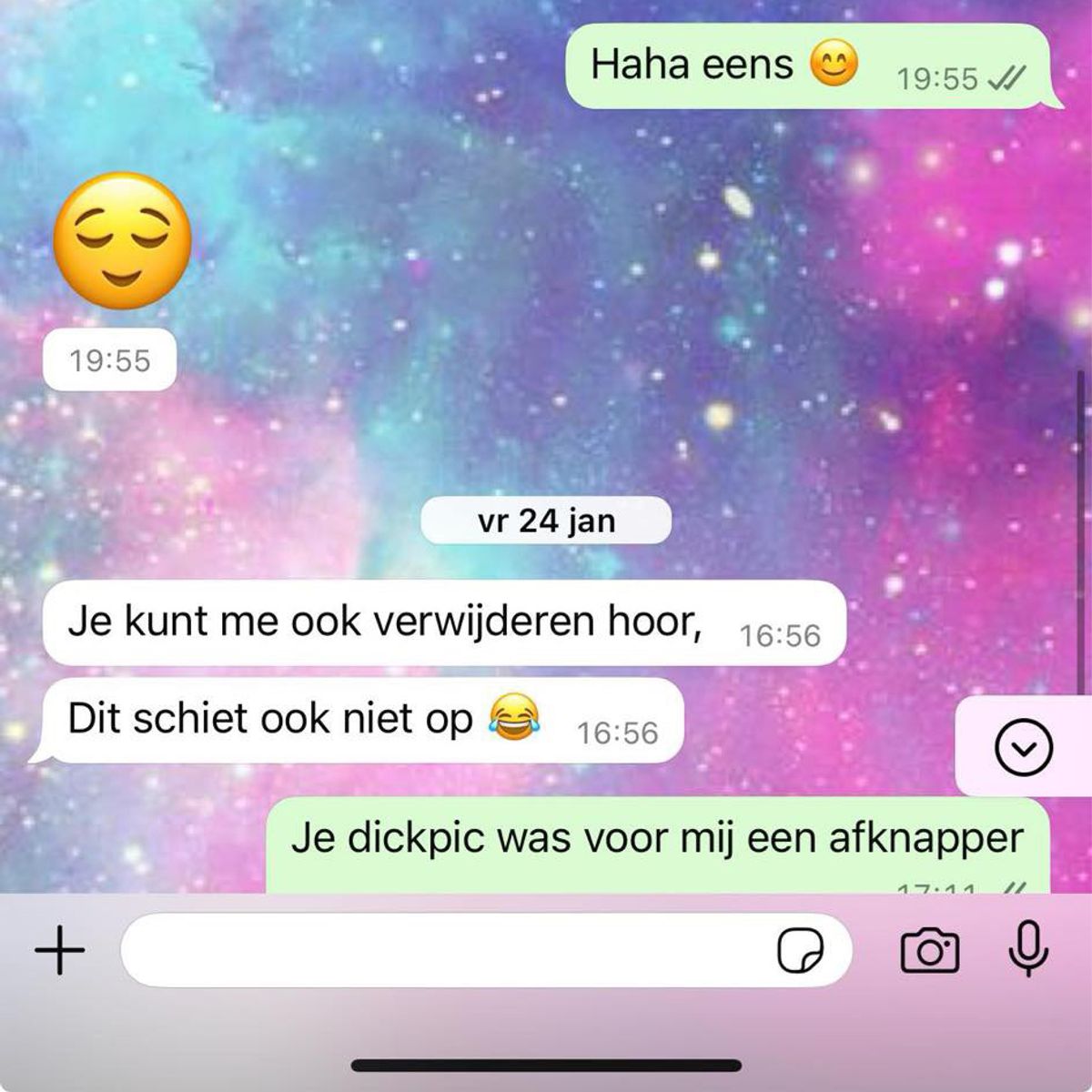Open the sticker picker
1092x1092 pixels.
(x=801, y=951)
